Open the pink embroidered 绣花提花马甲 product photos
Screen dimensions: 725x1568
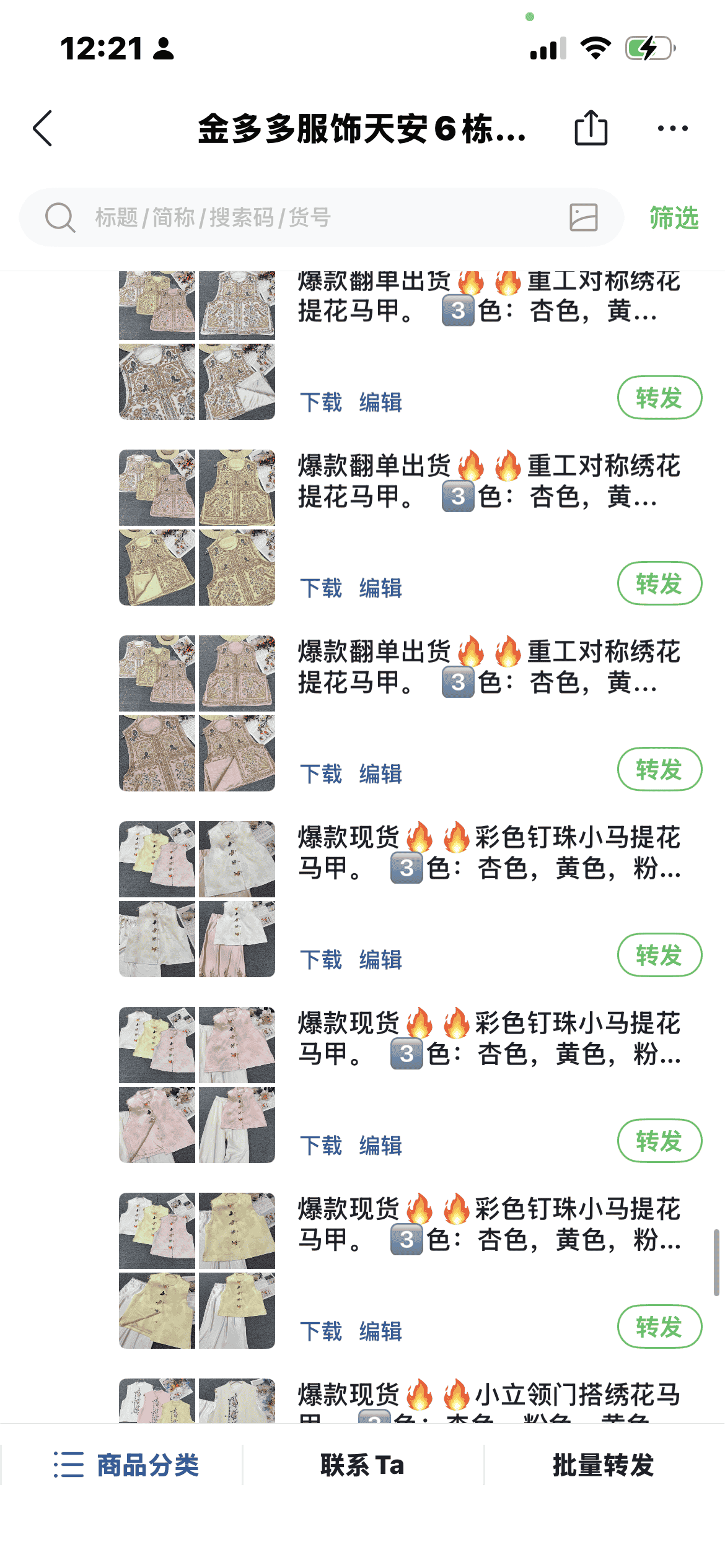tap(197, 713)
